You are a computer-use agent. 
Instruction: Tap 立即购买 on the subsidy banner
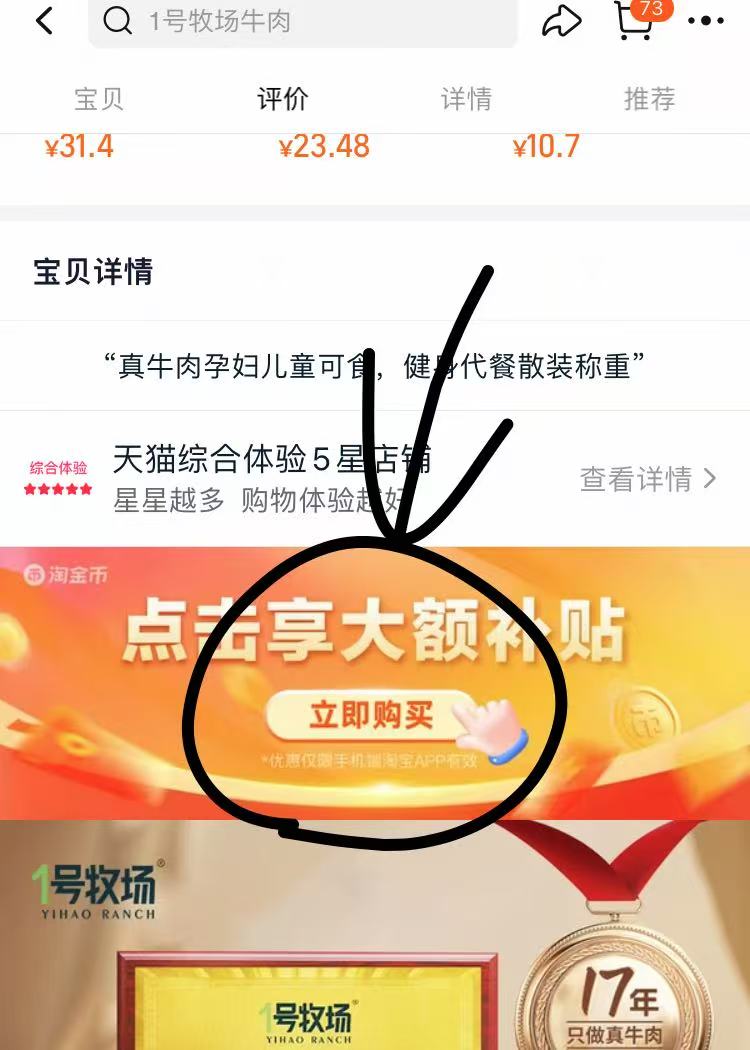point(372,715)
